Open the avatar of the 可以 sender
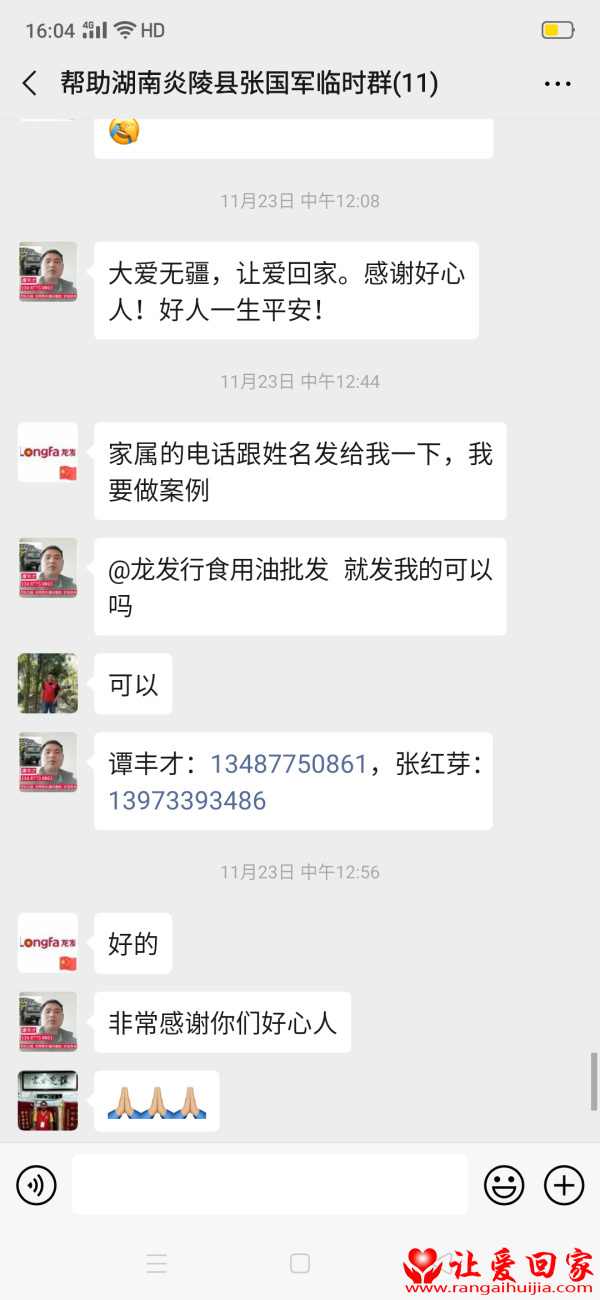This screenshot has height=1300, width=600. (47, 684)
